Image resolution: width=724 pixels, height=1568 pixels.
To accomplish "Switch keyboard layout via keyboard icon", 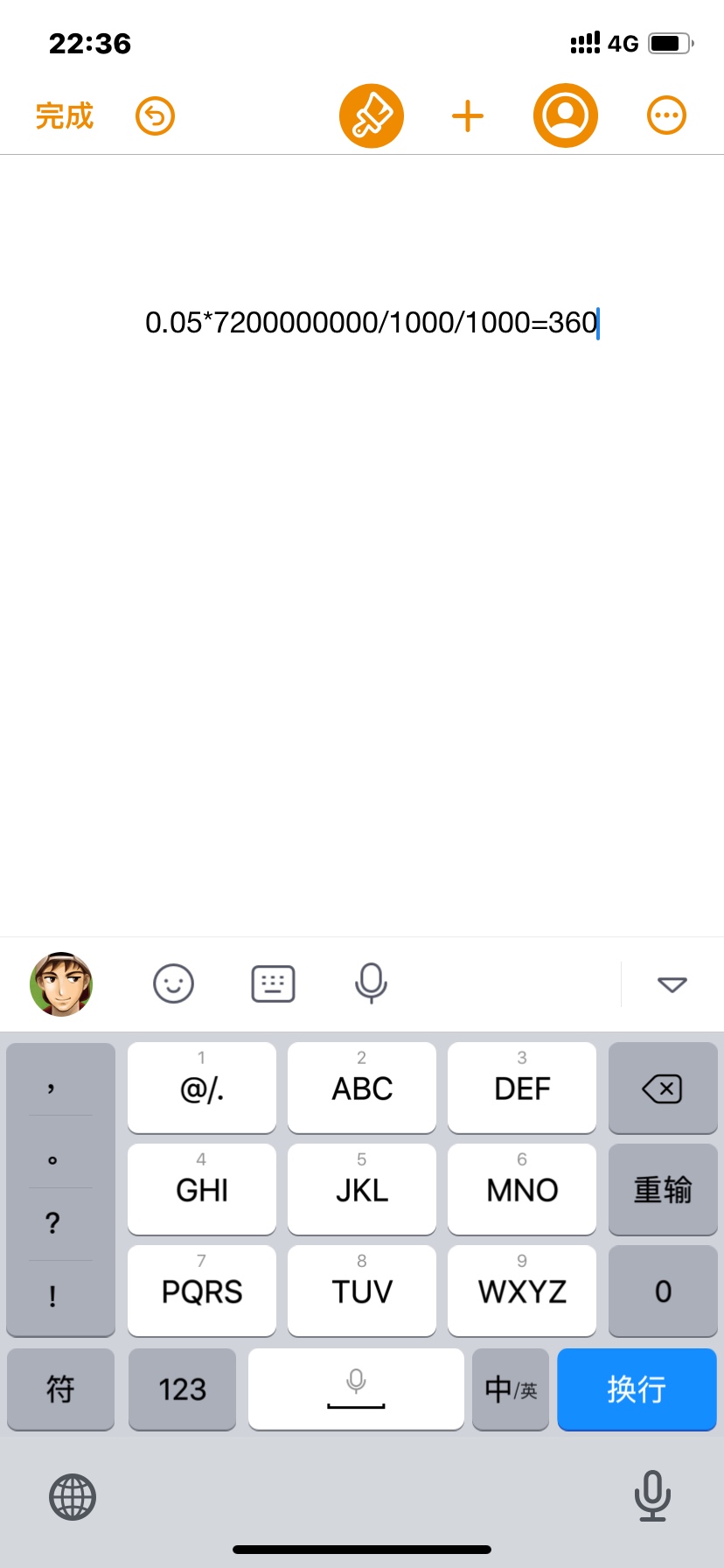I will 273,983.
